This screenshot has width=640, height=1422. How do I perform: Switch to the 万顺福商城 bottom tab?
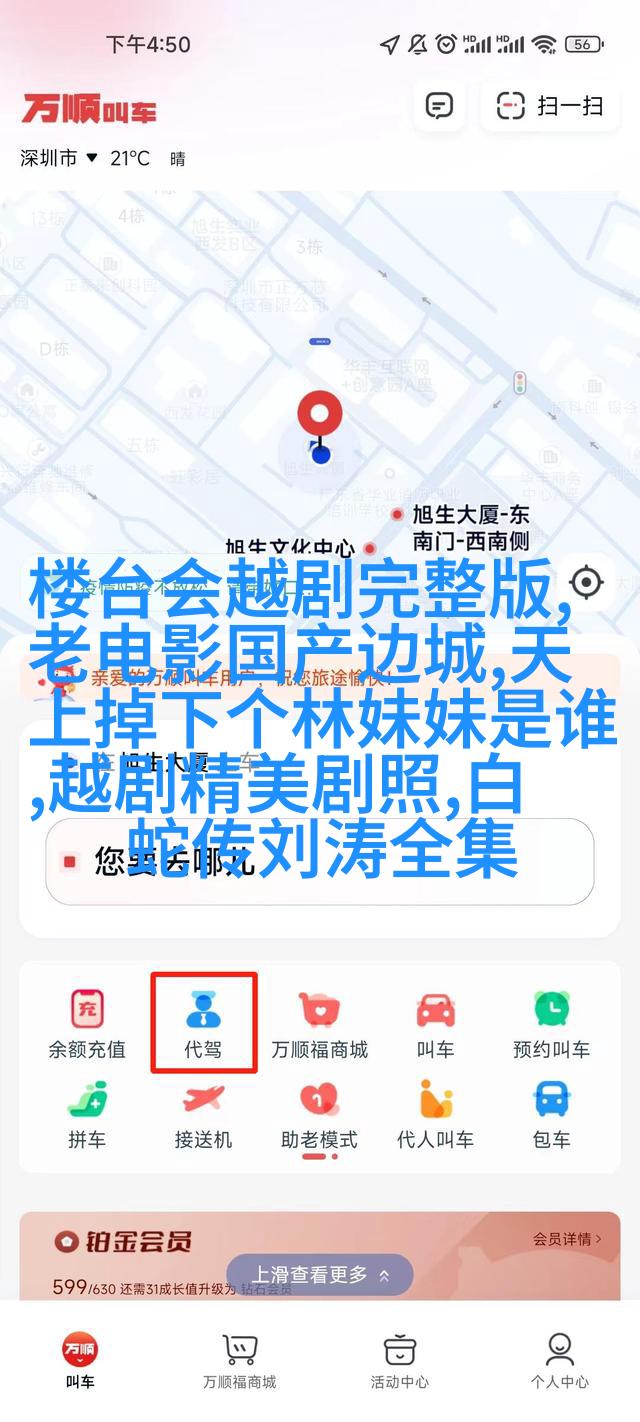click(x=239, y=1362)
